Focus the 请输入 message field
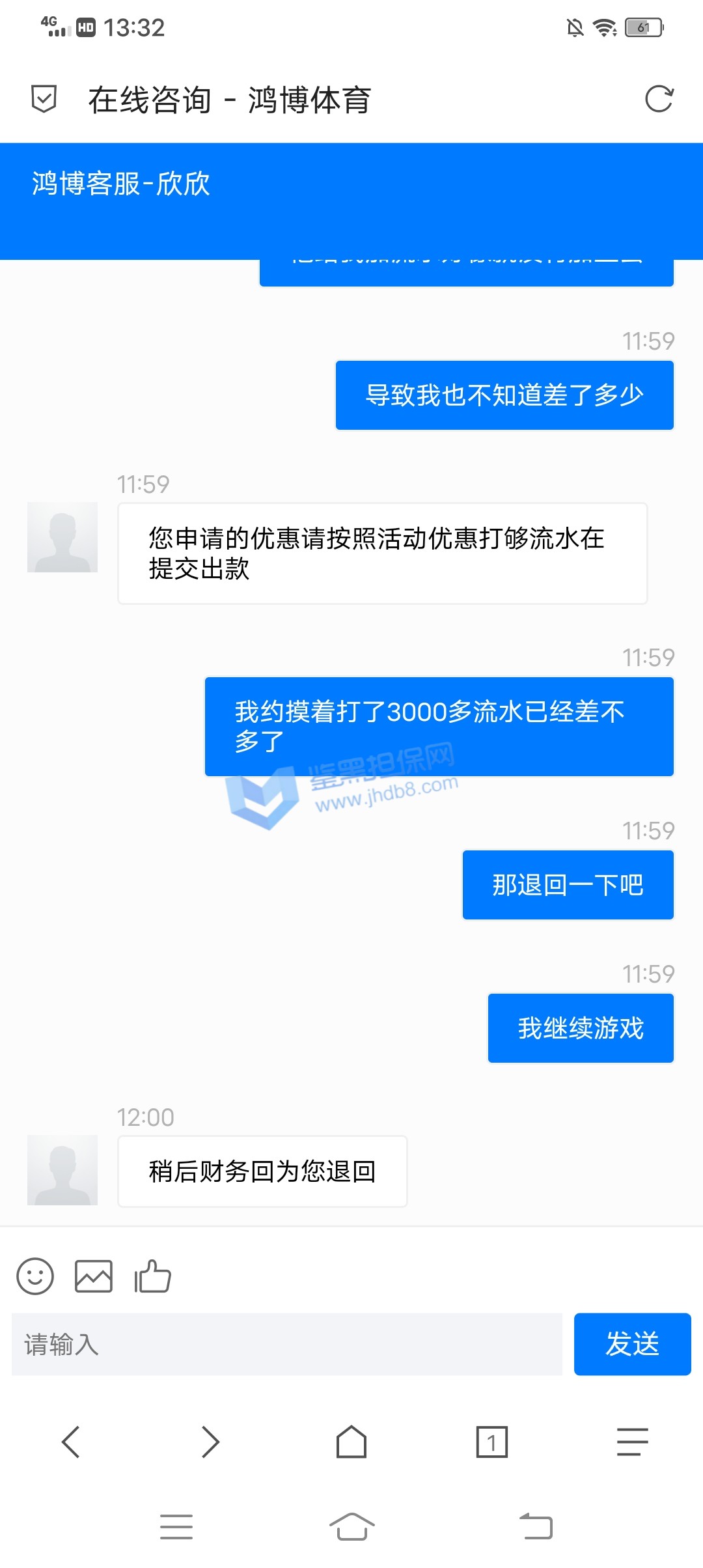The width and height of the screenshot is (703, 1568). (286, 1344)
